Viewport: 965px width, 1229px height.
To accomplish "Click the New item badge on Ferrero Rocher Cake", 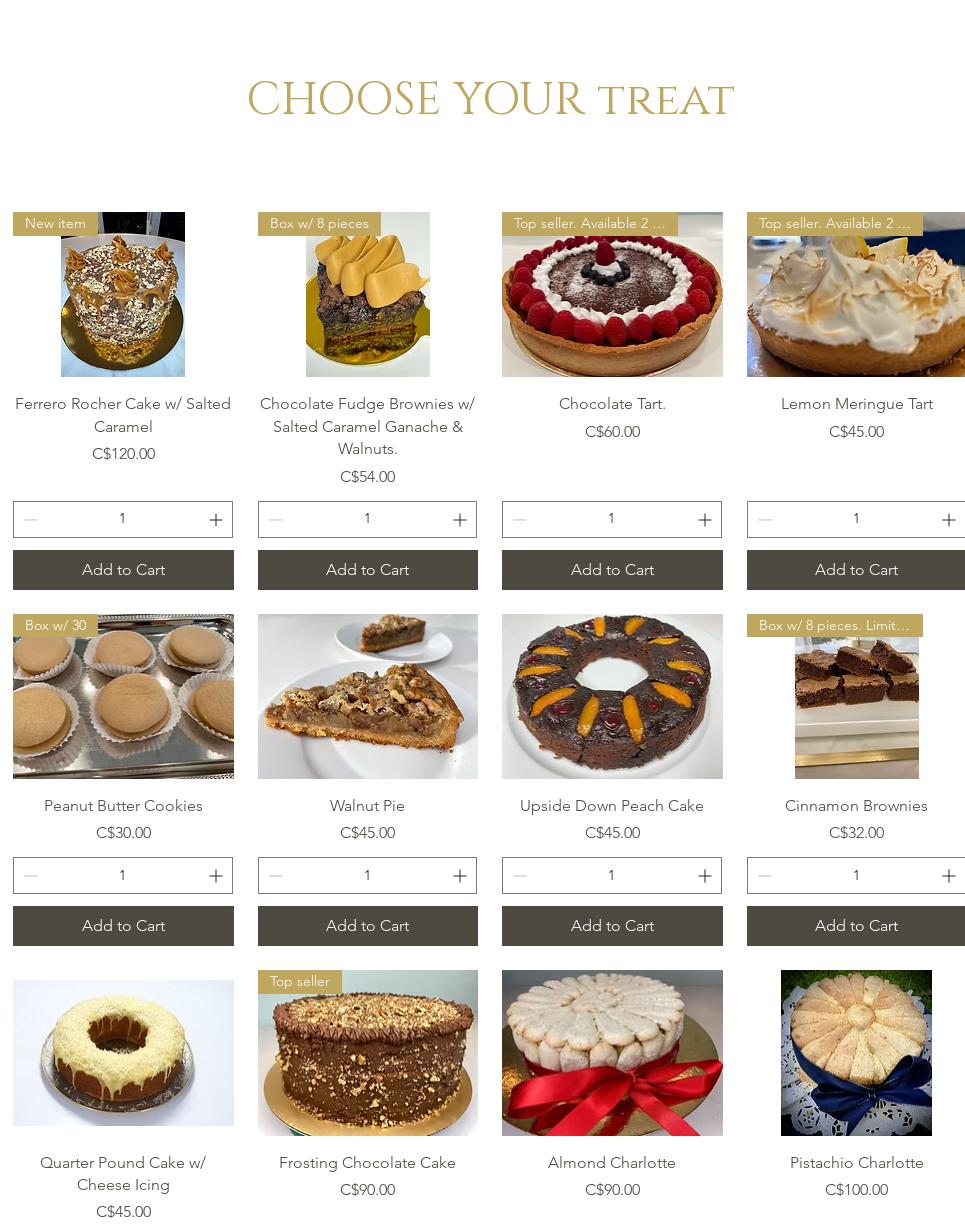I will pyautogui.click(x=55, y=223).
